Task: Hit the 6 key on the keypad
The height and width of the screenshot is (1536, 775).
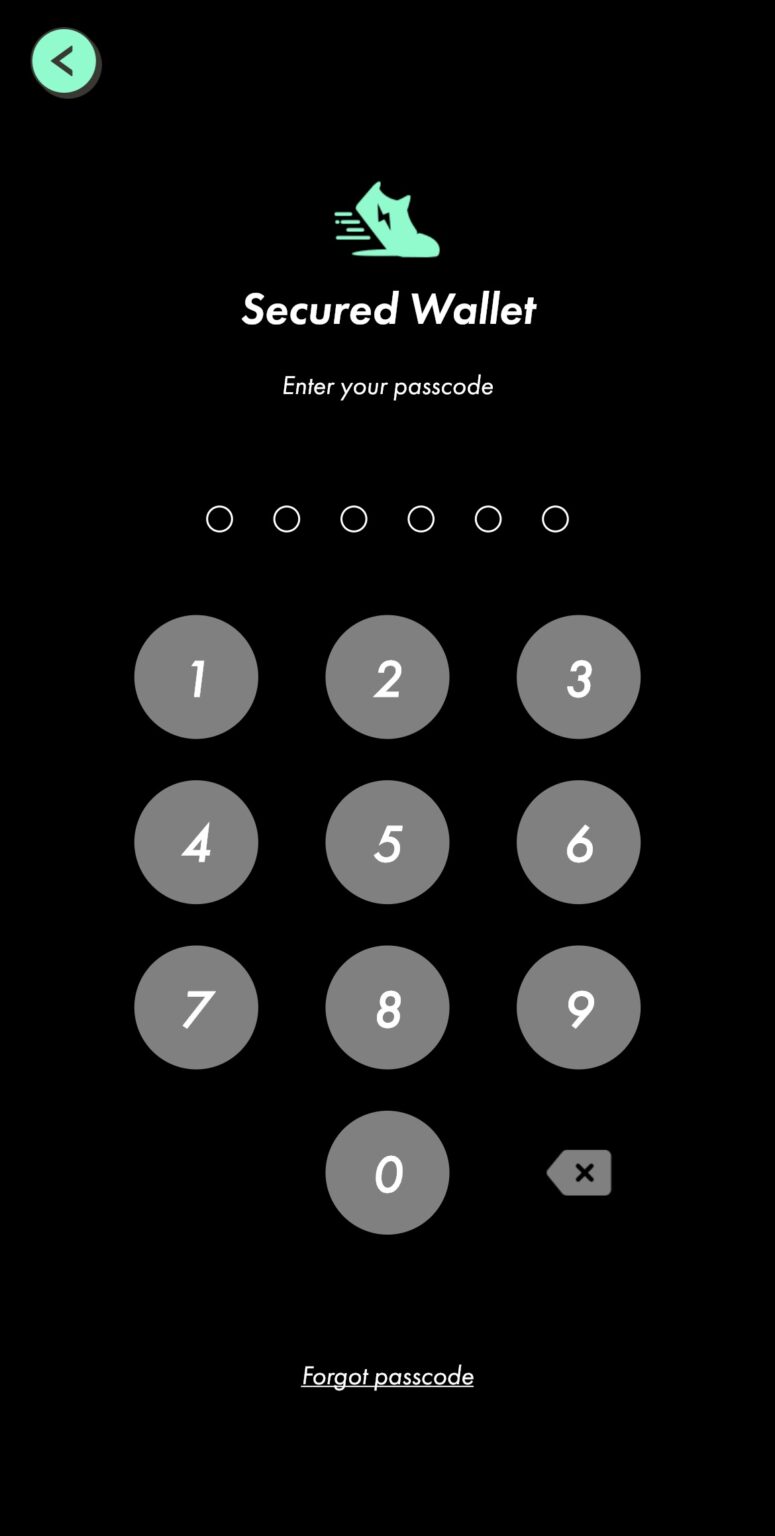Action: 578,842
